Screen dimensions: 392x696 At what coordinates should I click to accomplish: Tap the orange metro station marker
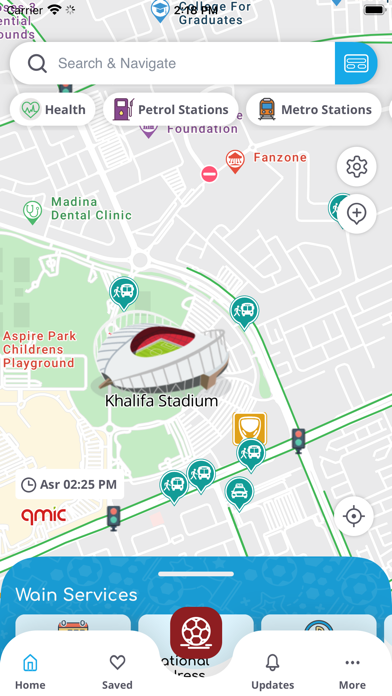point(249,428)
